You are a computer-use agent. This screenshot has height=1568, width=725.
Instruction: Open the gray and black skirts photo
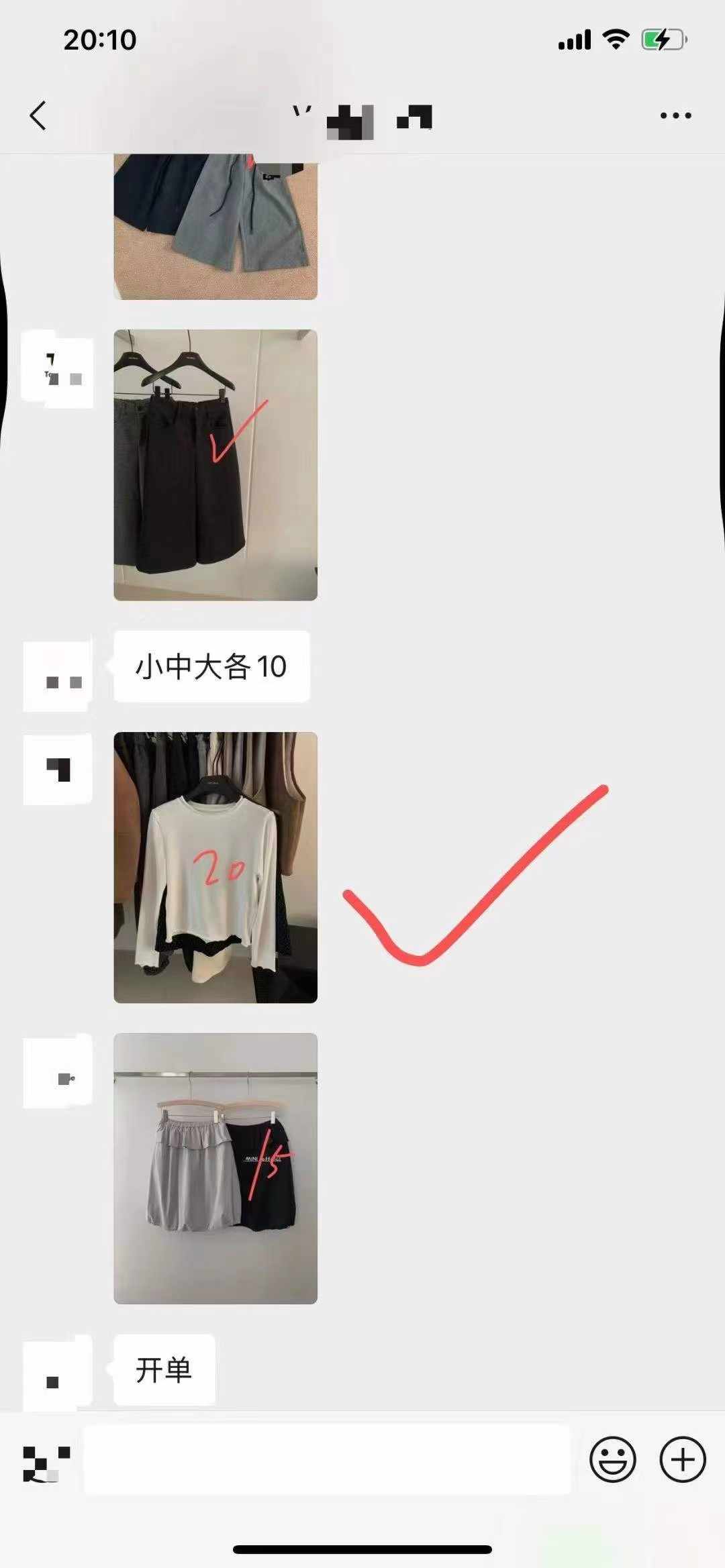pyautogui.click(x=215, y=1168)
